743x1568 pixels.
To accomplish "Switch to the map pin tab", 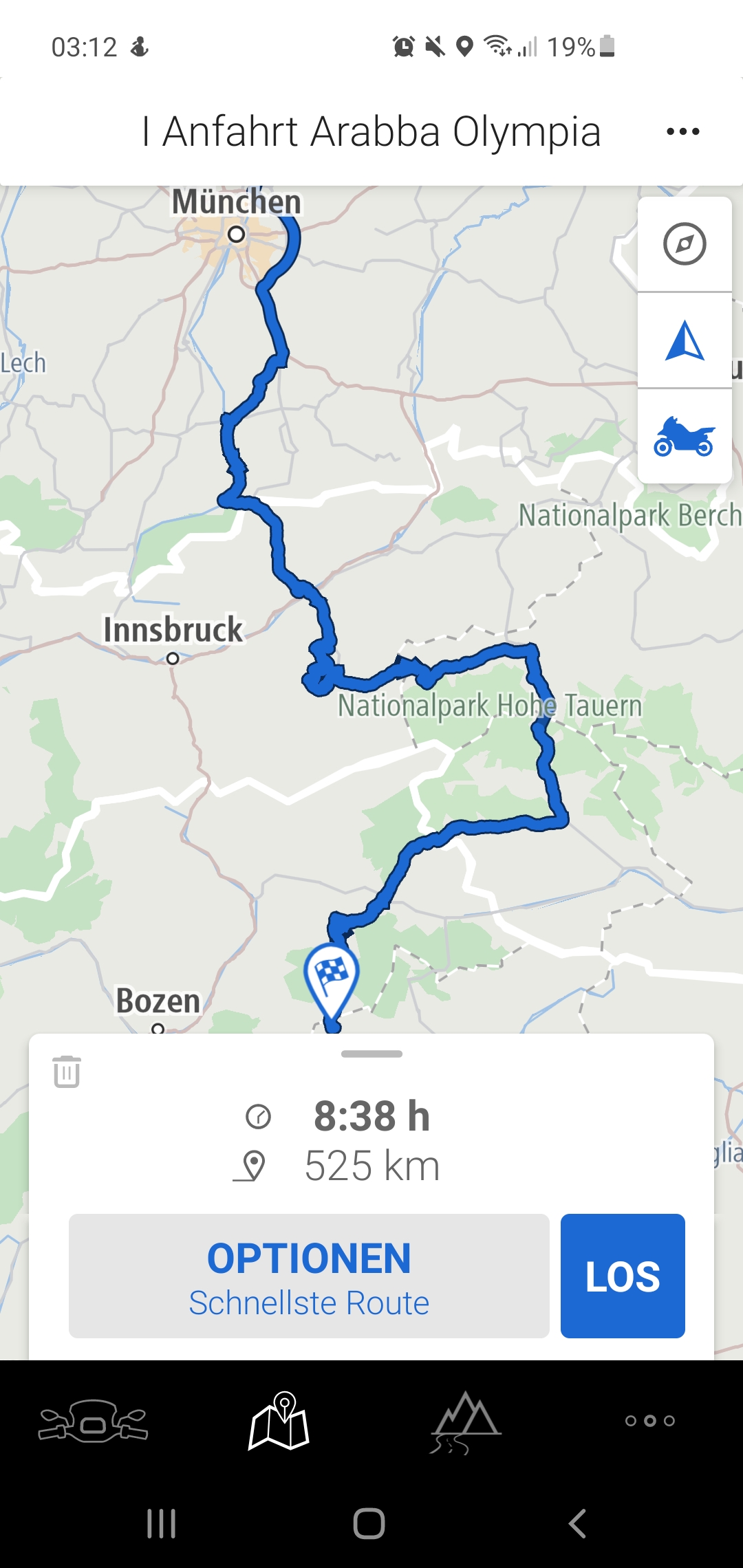I will pyautogui.click(x=279, y=1421).
